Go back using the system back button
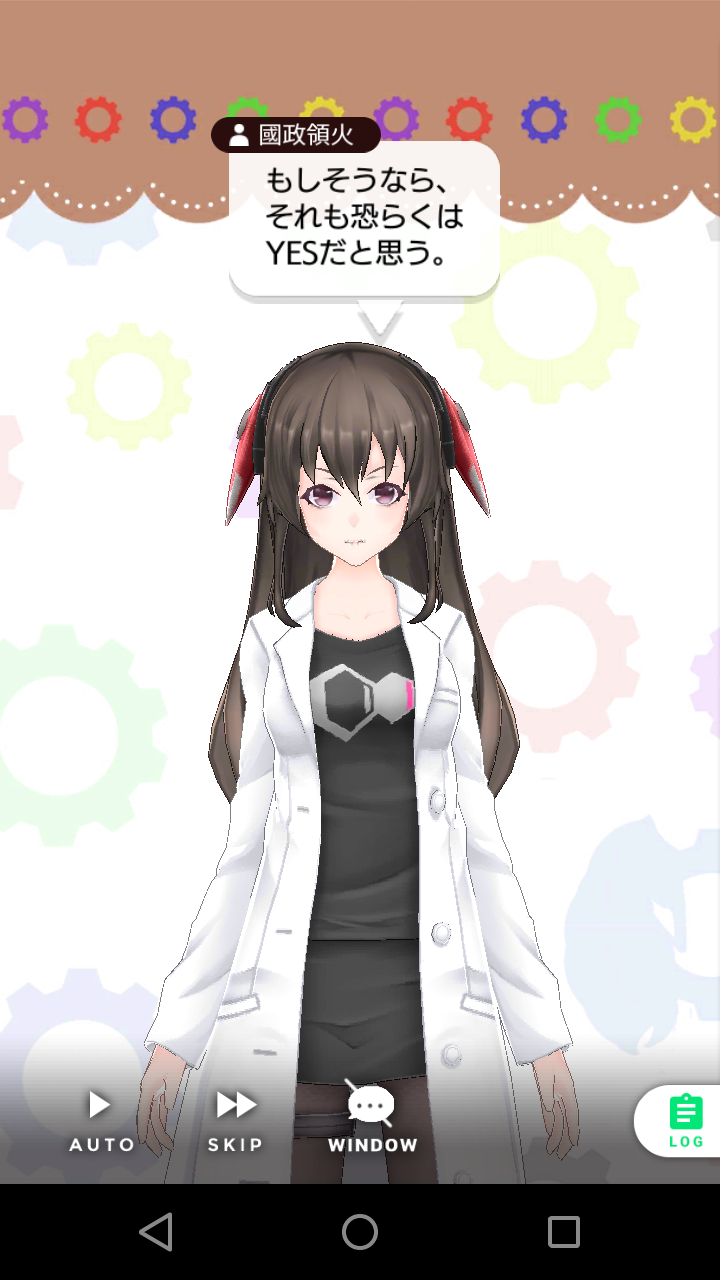The image size is (720, 1280). [156, 1232]
